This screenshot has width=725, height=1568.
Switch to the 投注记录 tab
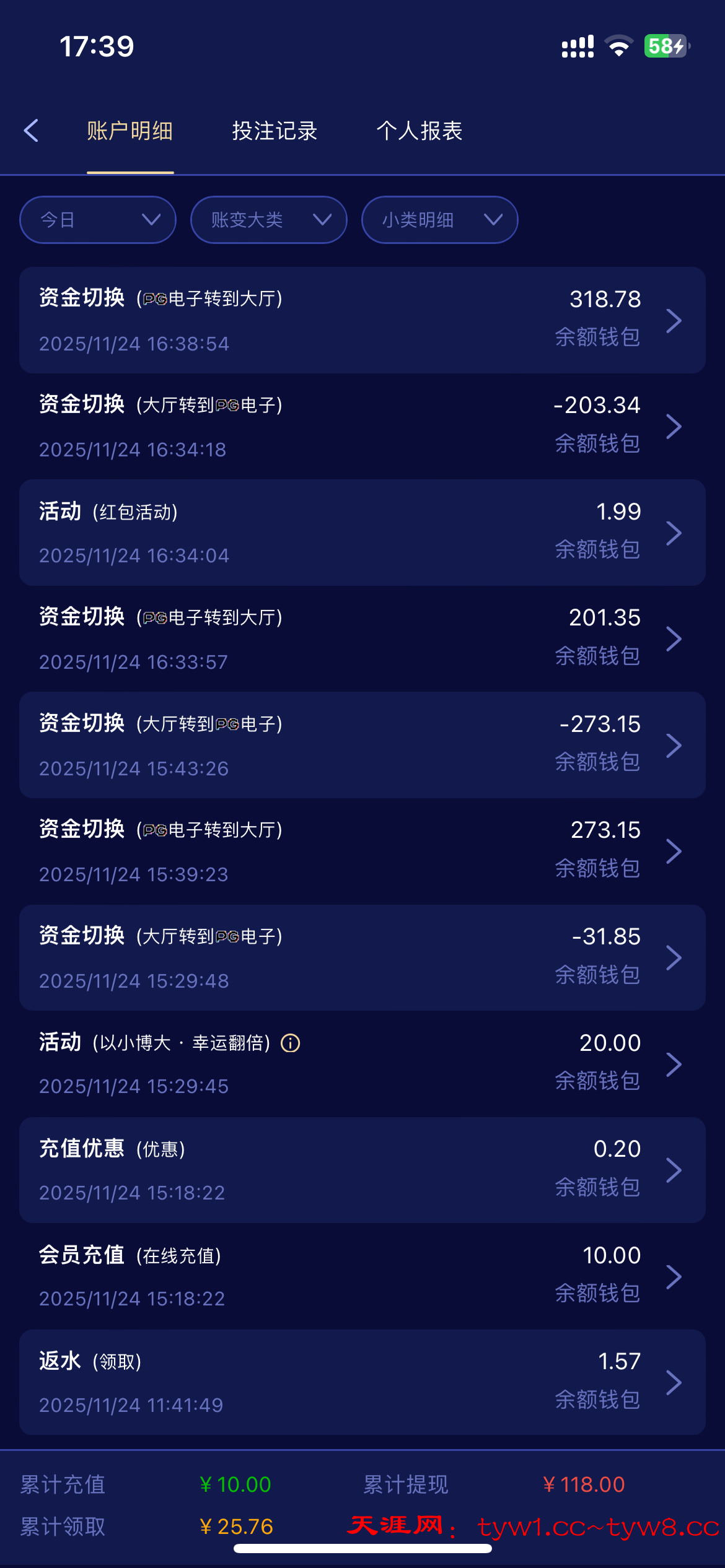pyautogui.click(x=275, y=131)
